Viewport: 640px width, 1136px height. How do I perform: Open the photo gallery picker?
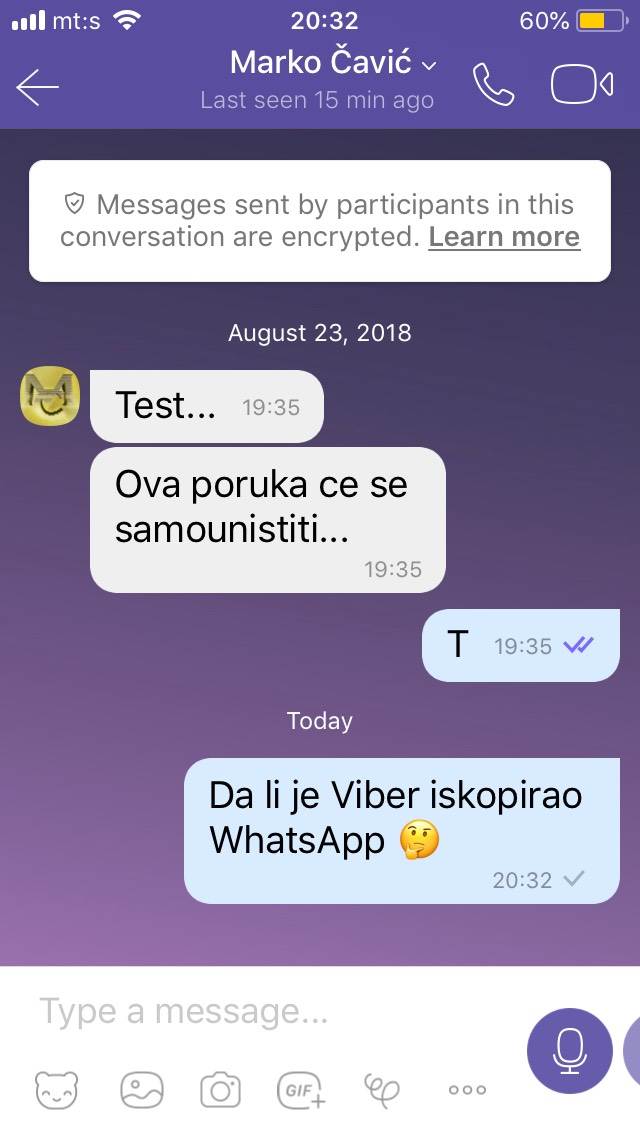coord(141,1090)
